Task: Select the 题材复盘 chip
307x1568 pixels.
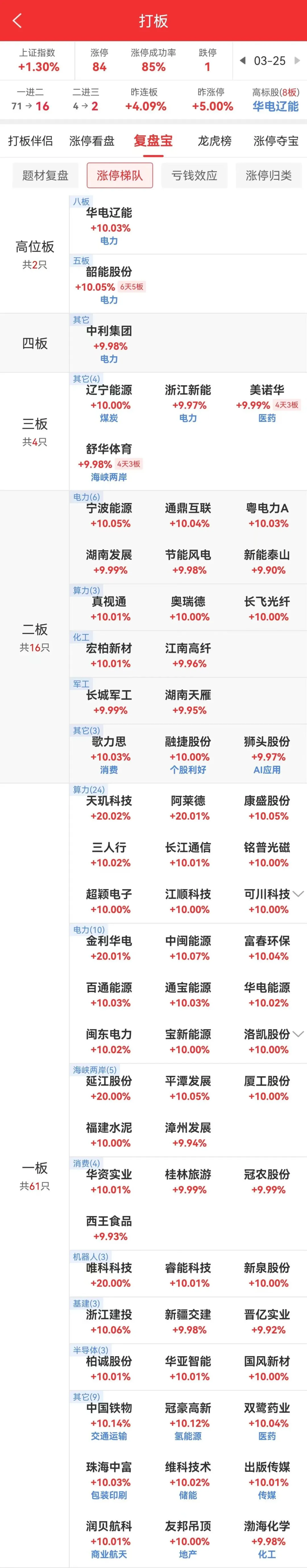Action: 45,175
